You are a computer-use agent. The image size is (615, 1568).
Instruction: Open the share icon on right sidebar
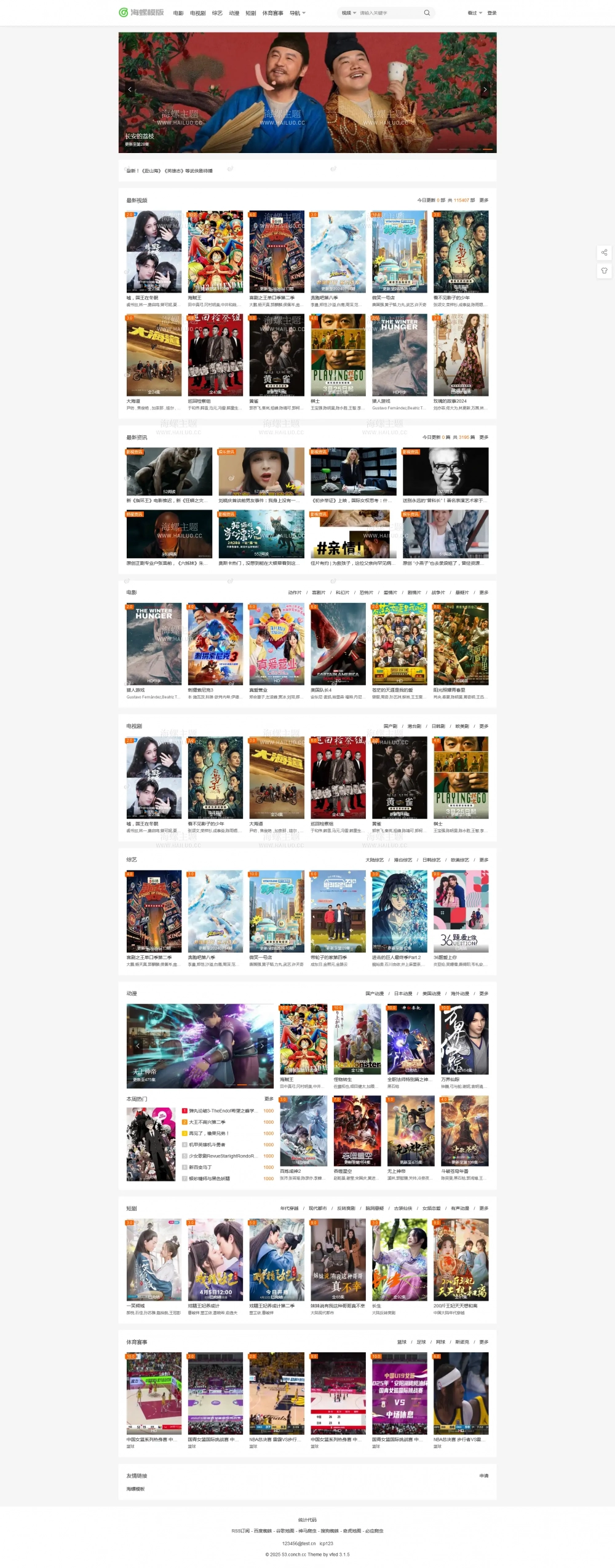(604, 253)
